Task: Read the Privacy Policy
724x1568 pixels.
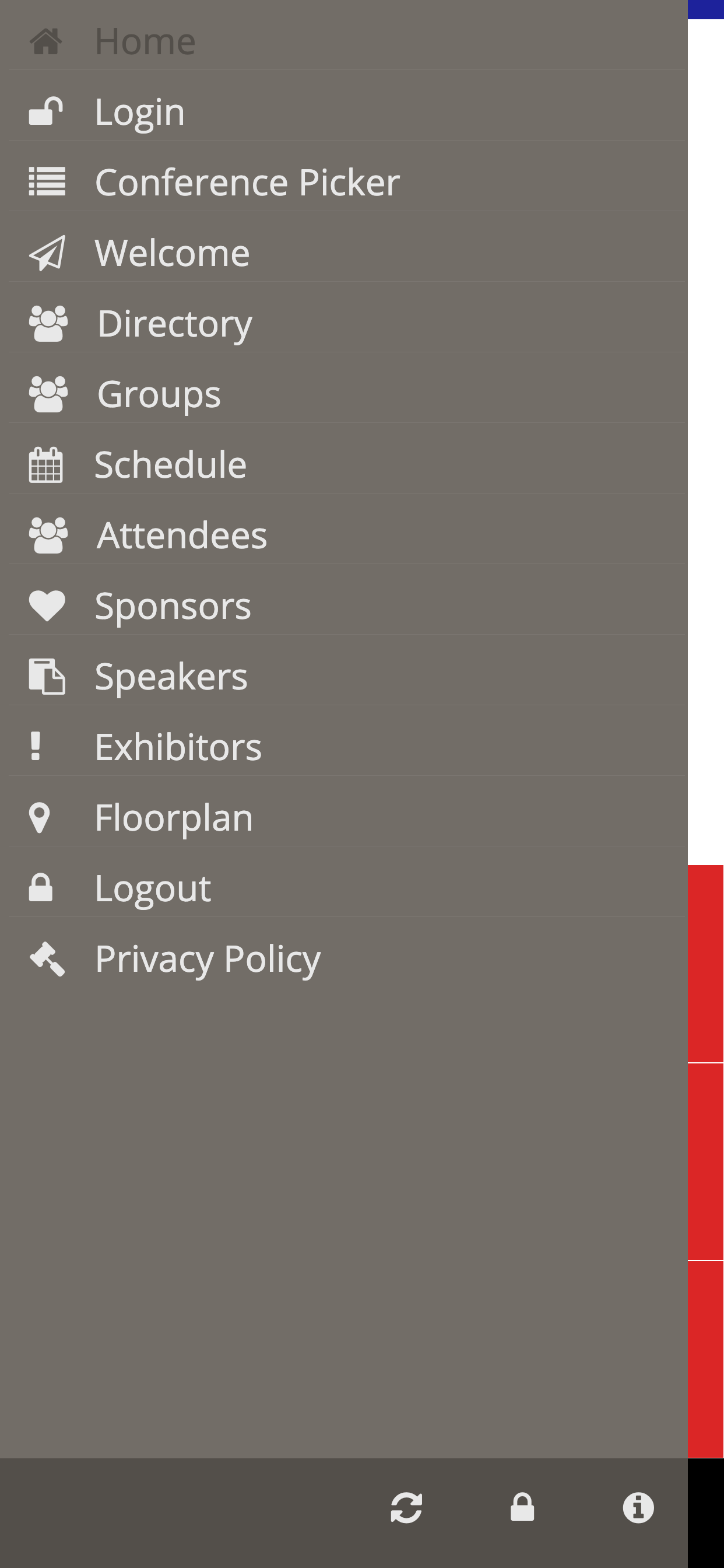Action: [208, 958]
